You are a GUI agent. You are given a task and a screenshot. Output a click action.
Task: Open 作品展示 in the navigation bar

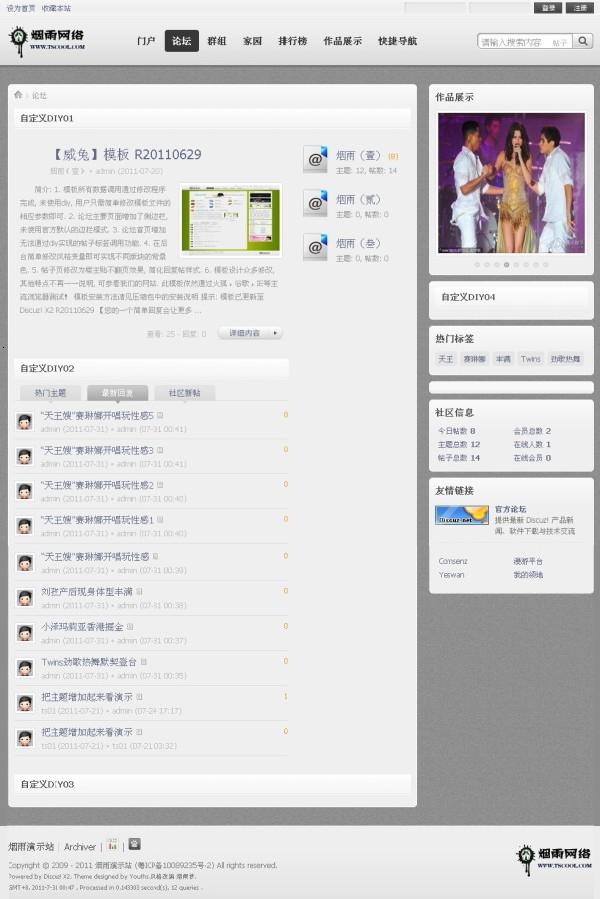(x=342, y=41)
